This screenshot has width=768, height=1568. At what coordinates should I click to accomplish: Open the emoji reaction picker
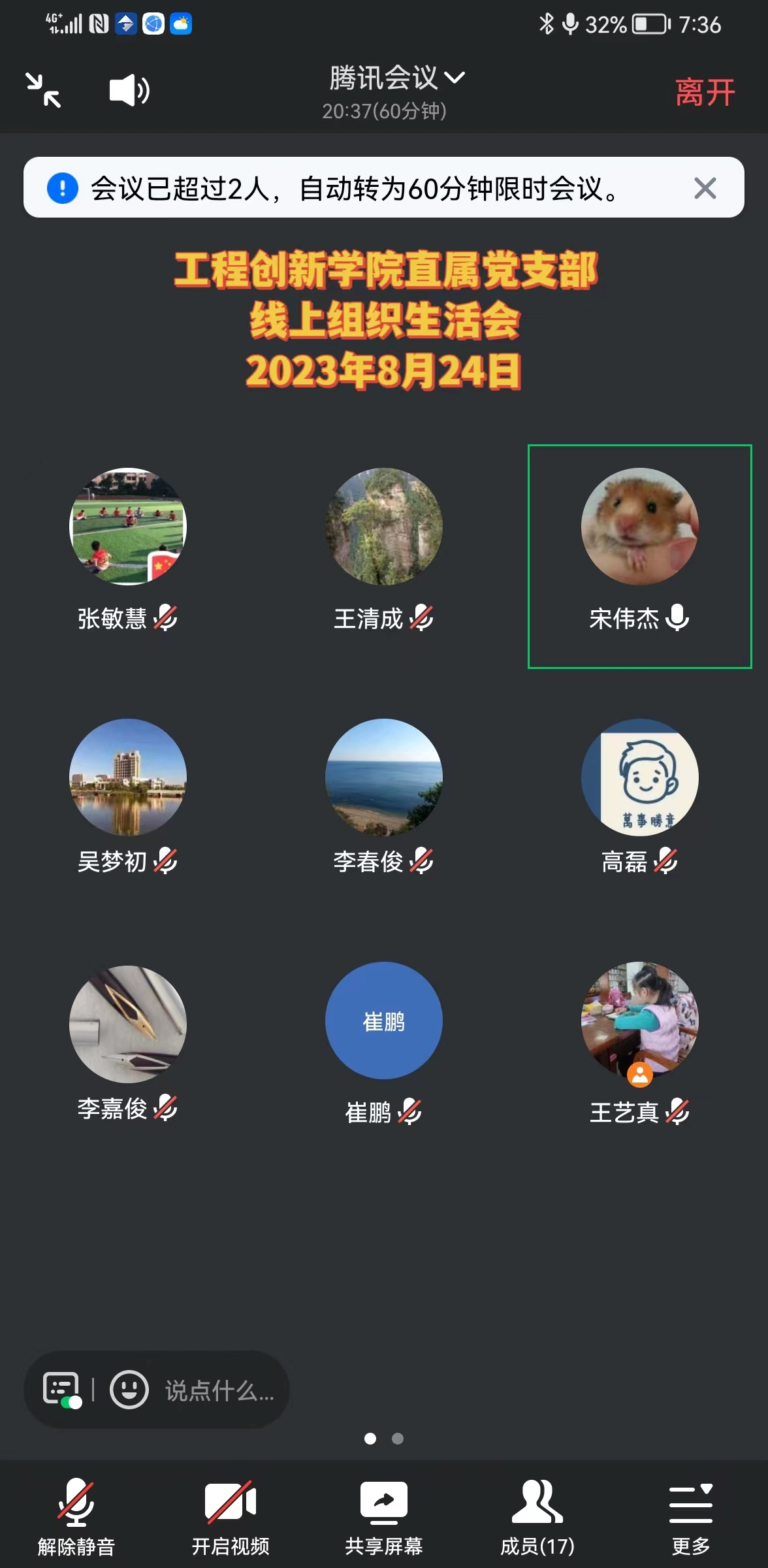(129, 1389)
